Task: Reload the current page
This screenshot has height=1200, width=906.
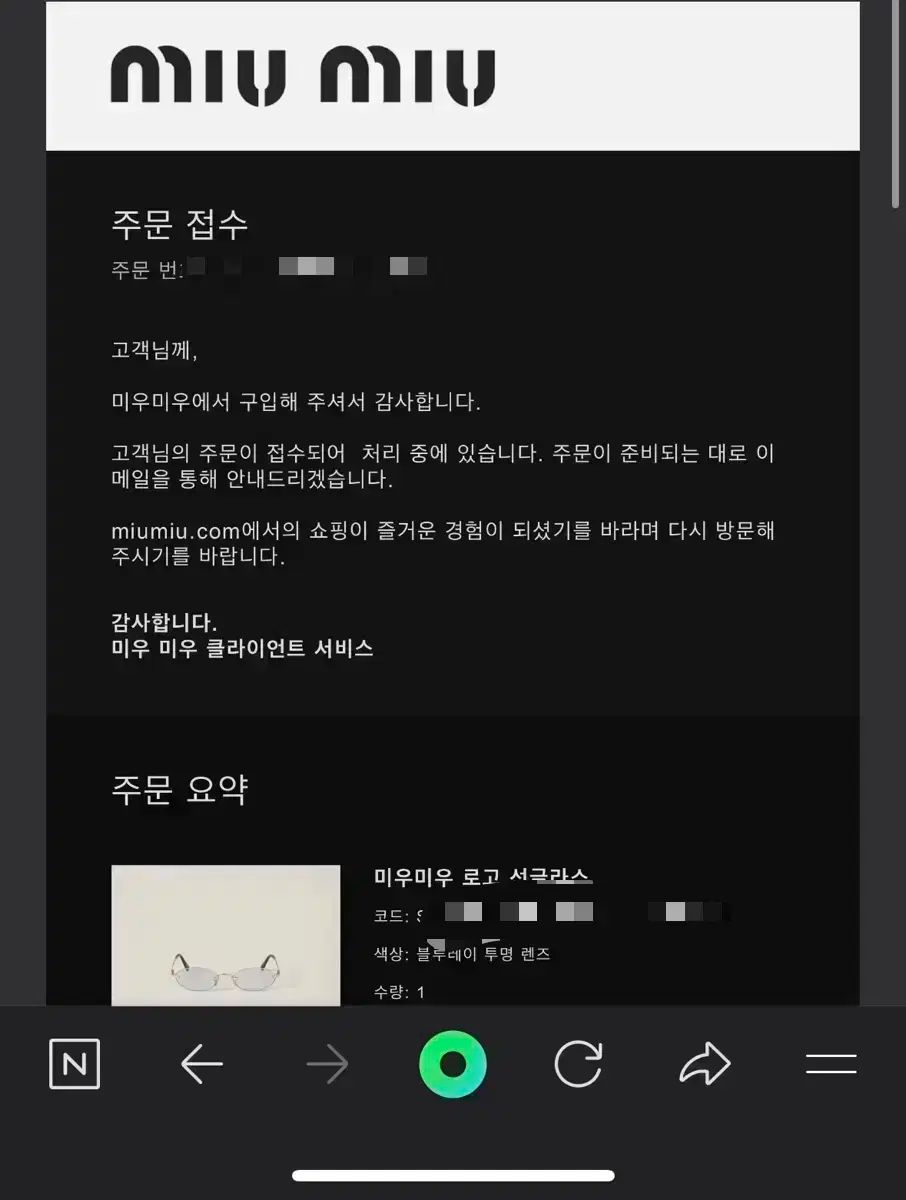Action: pyautogui.click(x=578, y=1064)
